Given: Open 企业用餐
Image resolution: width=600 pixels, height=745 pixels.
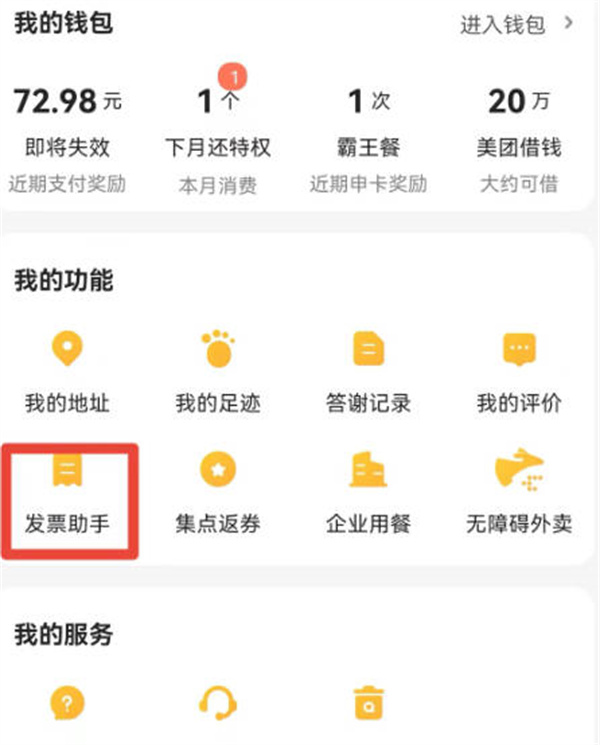Looking at the screenshot, I should [x=368, y=494].
